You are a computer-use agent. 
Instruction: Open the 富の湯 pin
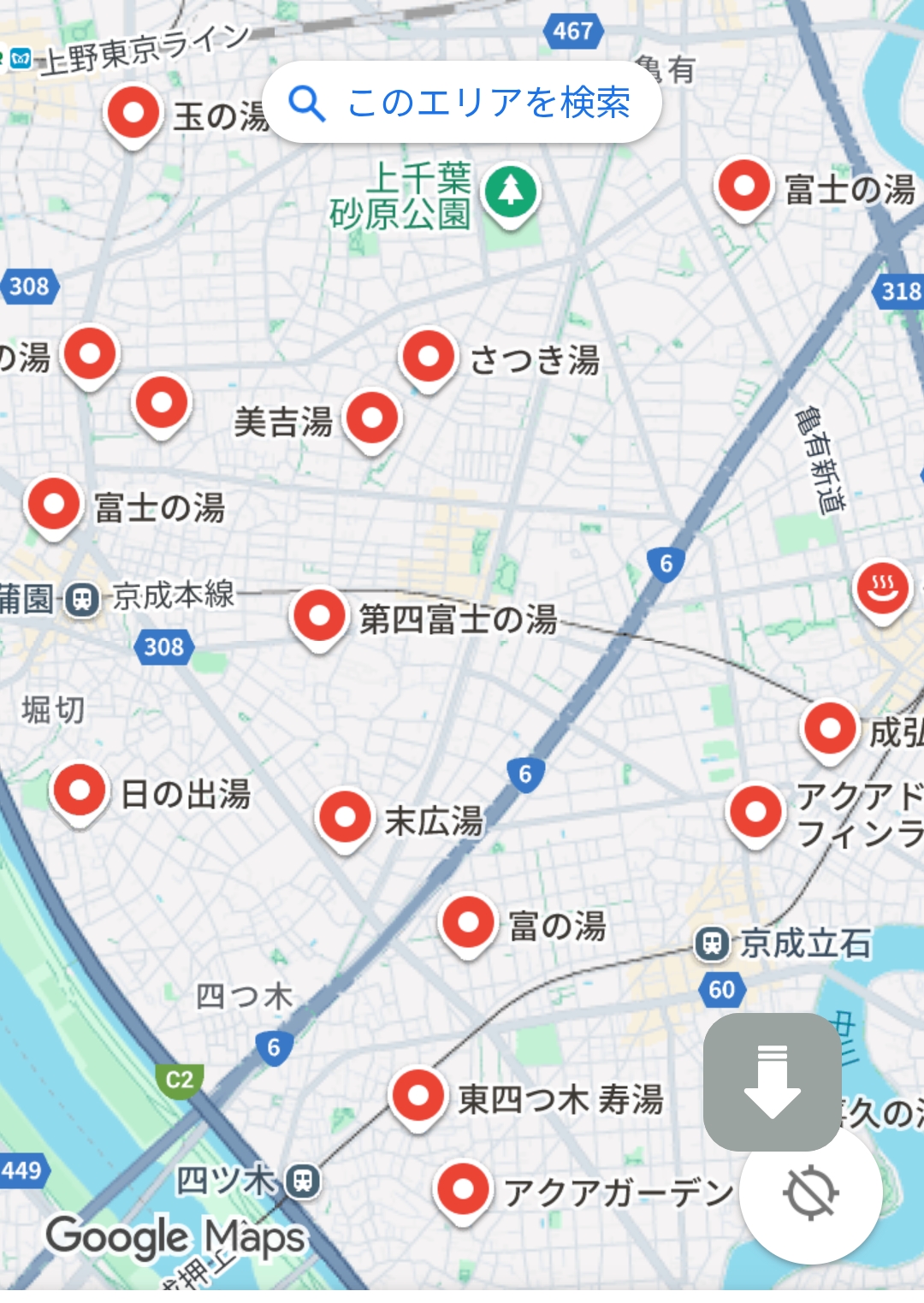(468, 924)
